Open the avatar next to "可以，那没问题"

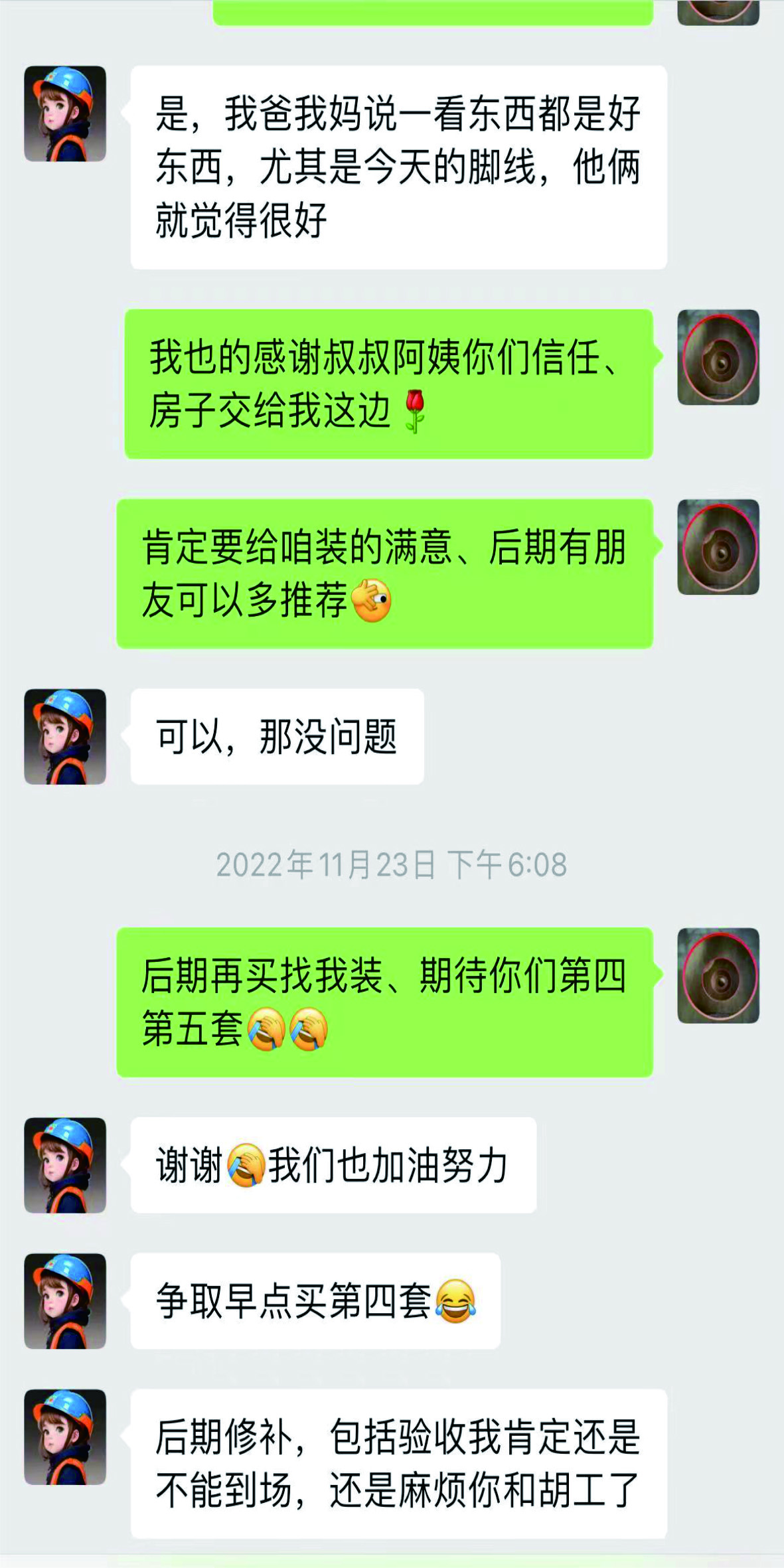[65, 737]
